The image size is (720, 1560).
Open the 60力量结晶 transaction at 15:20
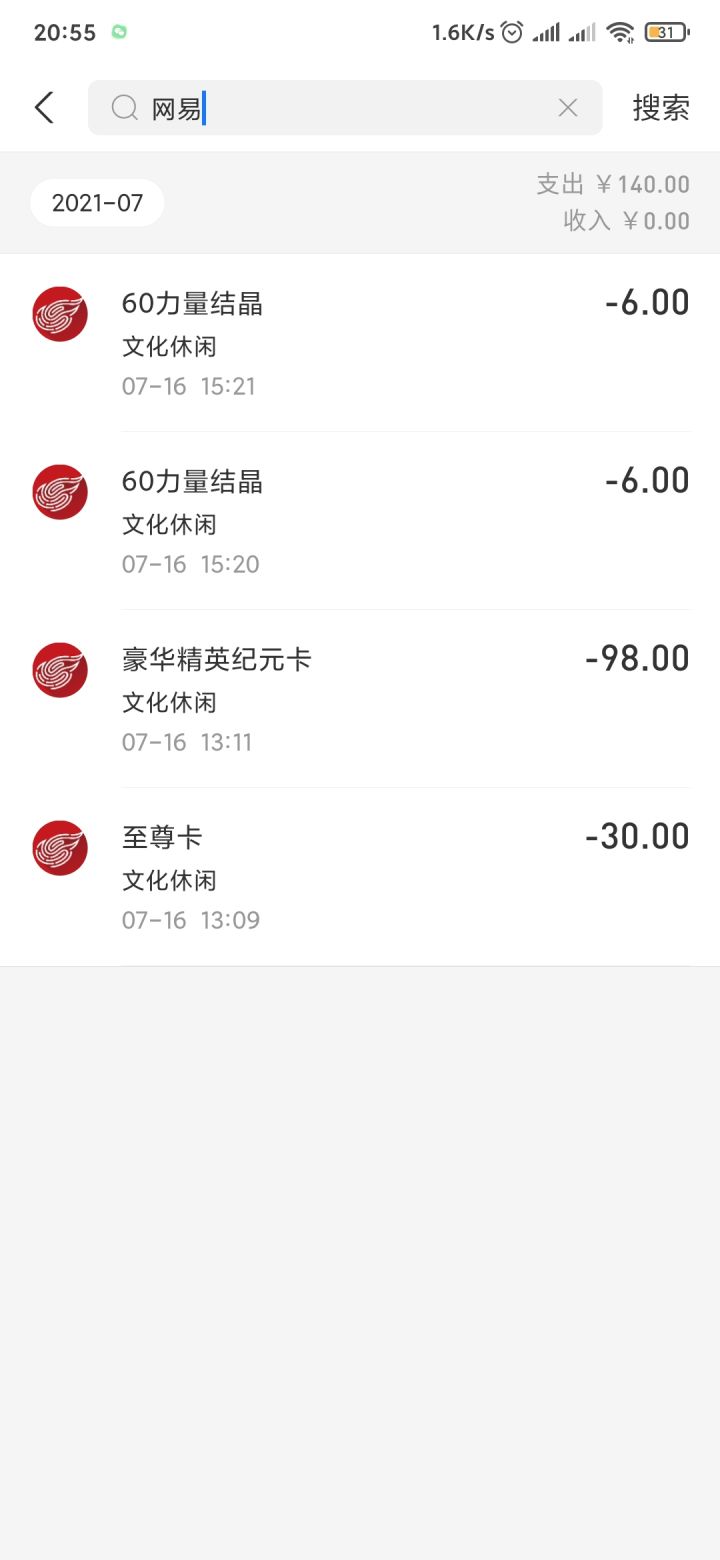click(360, 521)
